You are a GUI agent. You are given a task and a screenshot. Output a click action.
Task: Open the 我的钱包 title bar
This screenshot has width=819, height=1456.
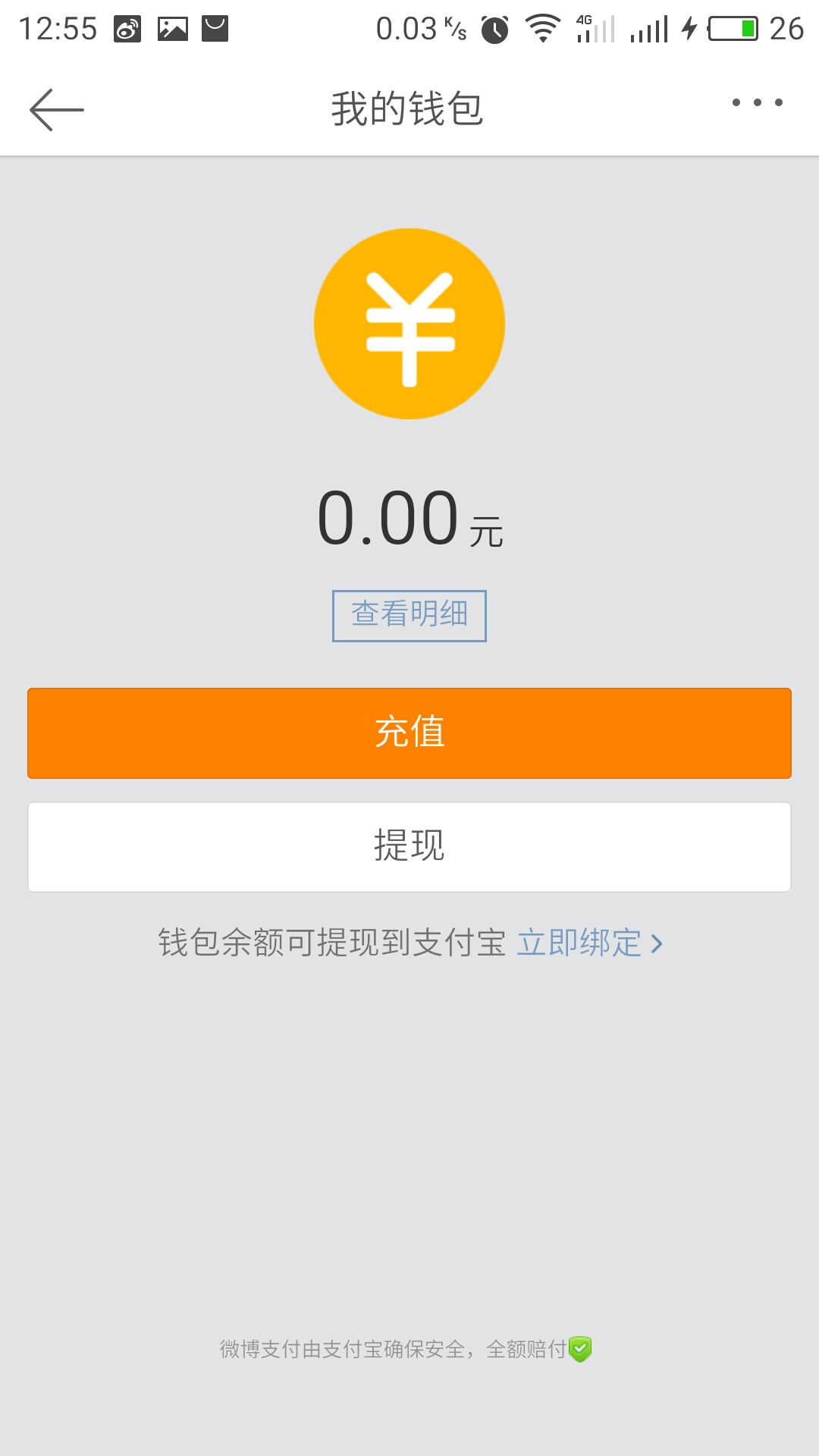[x=409, y=108]
